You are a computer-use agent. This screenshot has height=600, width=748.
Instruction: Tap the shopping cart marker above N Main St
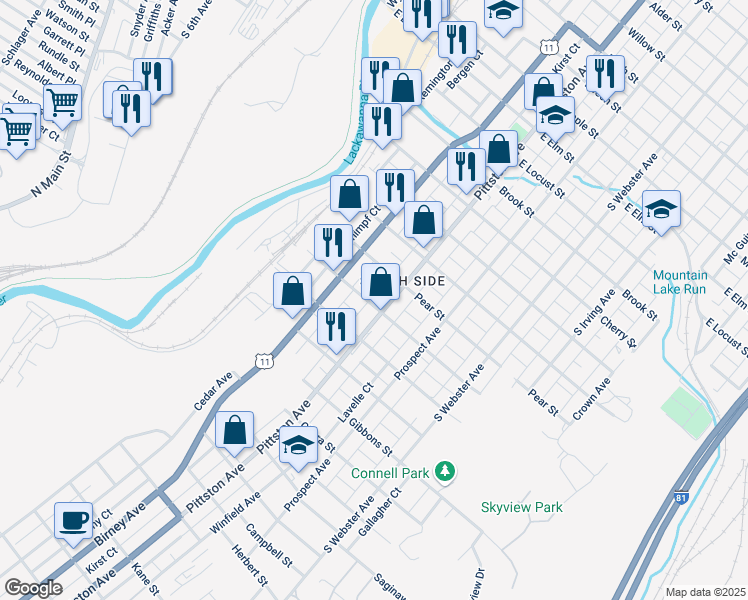pyautogui.click(x=62, y=101)
